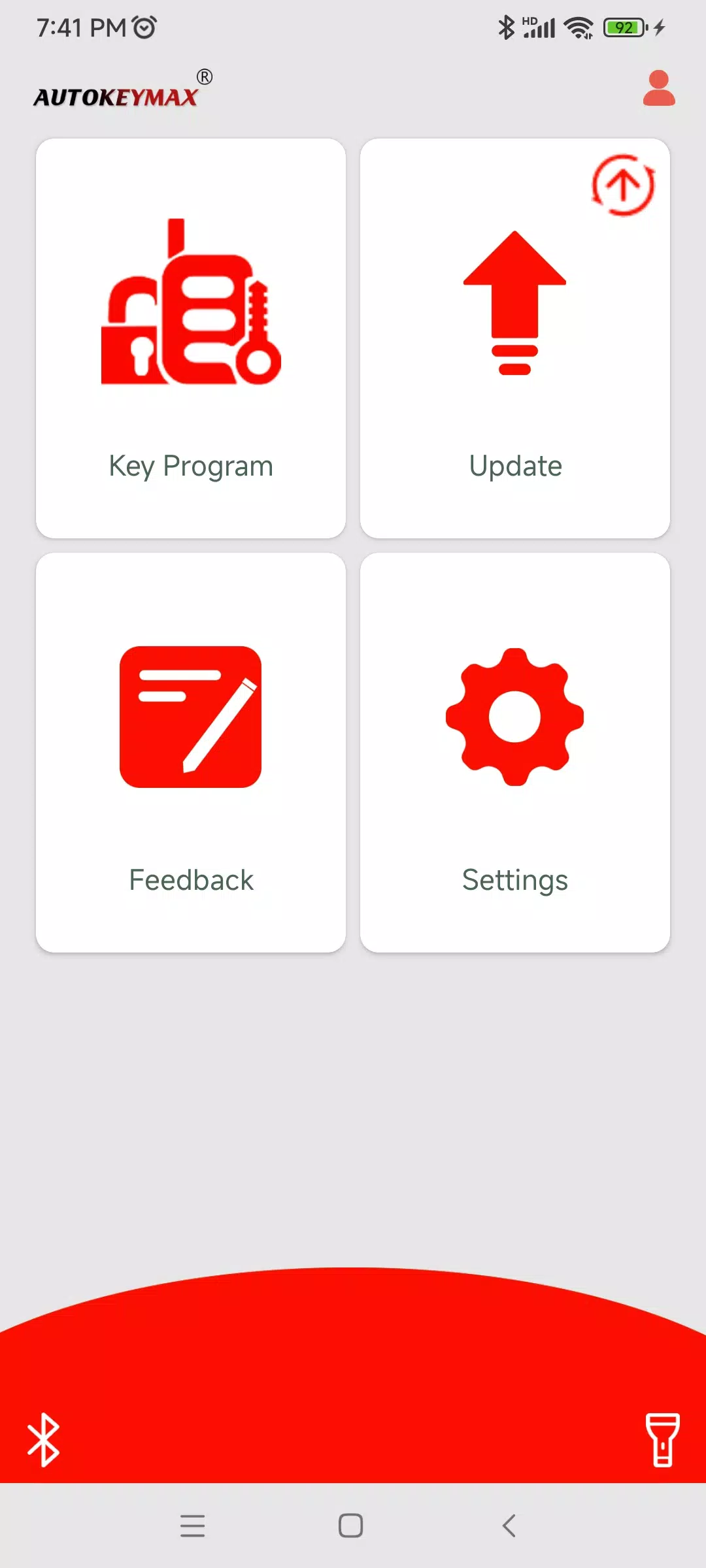The width and height of the screenshot is (706, 1568).
Task: Open the Settings card
Action: click(x=515, y=753)
